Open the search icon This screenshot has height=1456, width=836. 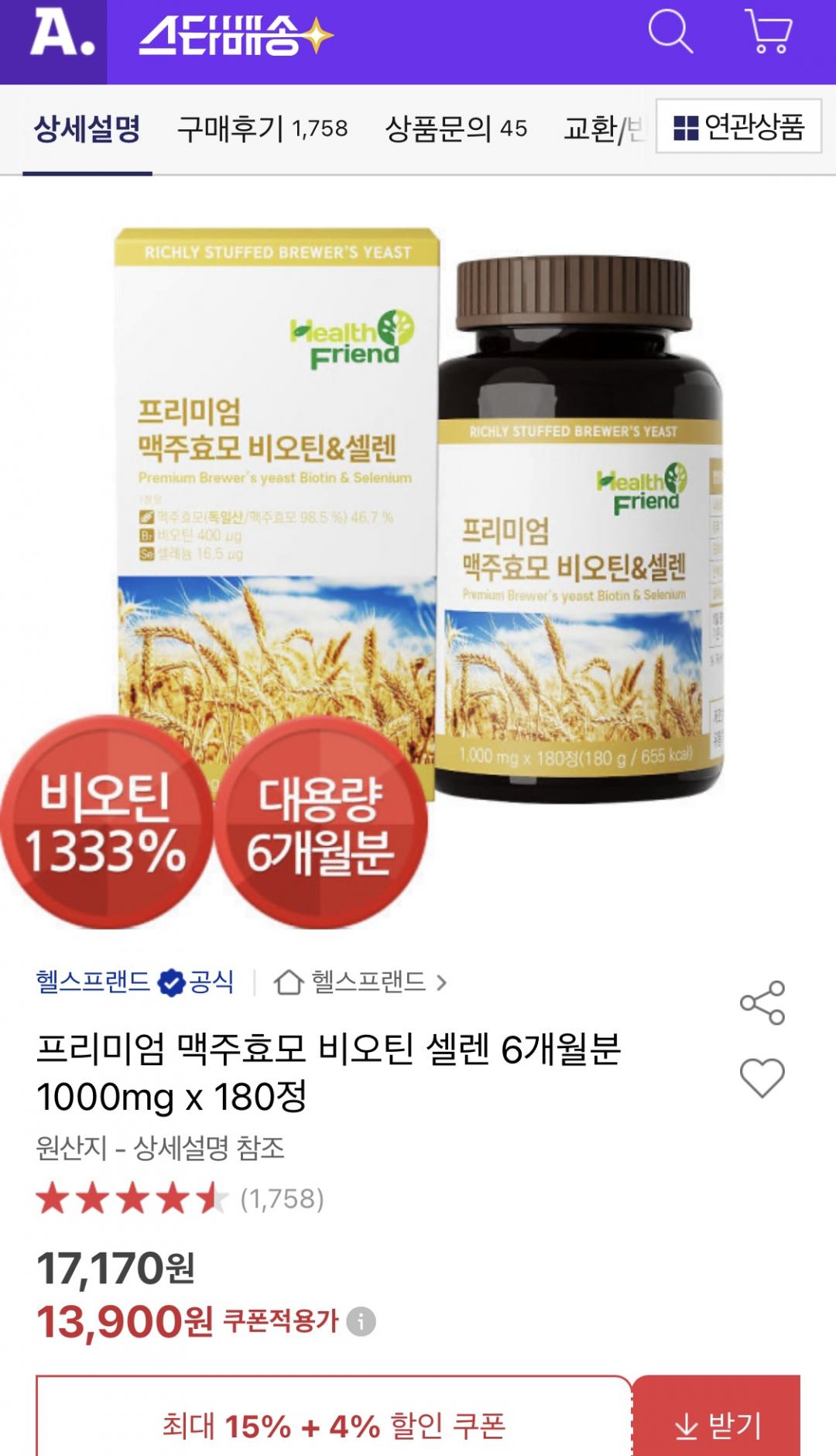[670, 33]
